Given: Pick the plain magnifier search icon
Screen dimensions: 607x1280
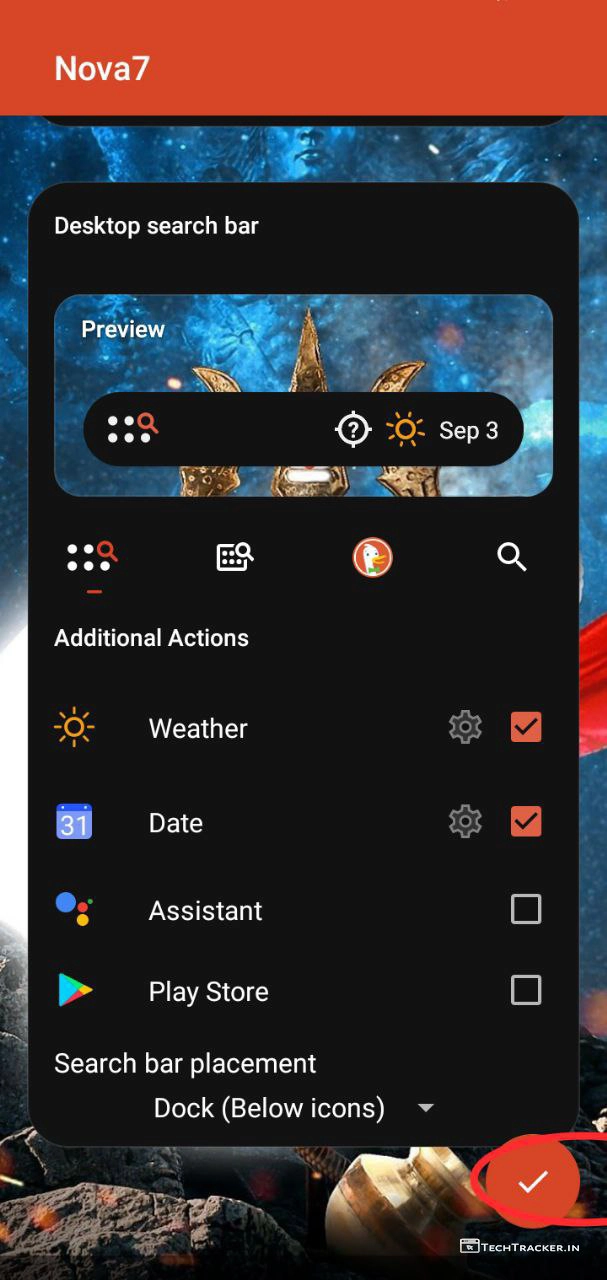Looking at the screenshot, I should point(512,557).
